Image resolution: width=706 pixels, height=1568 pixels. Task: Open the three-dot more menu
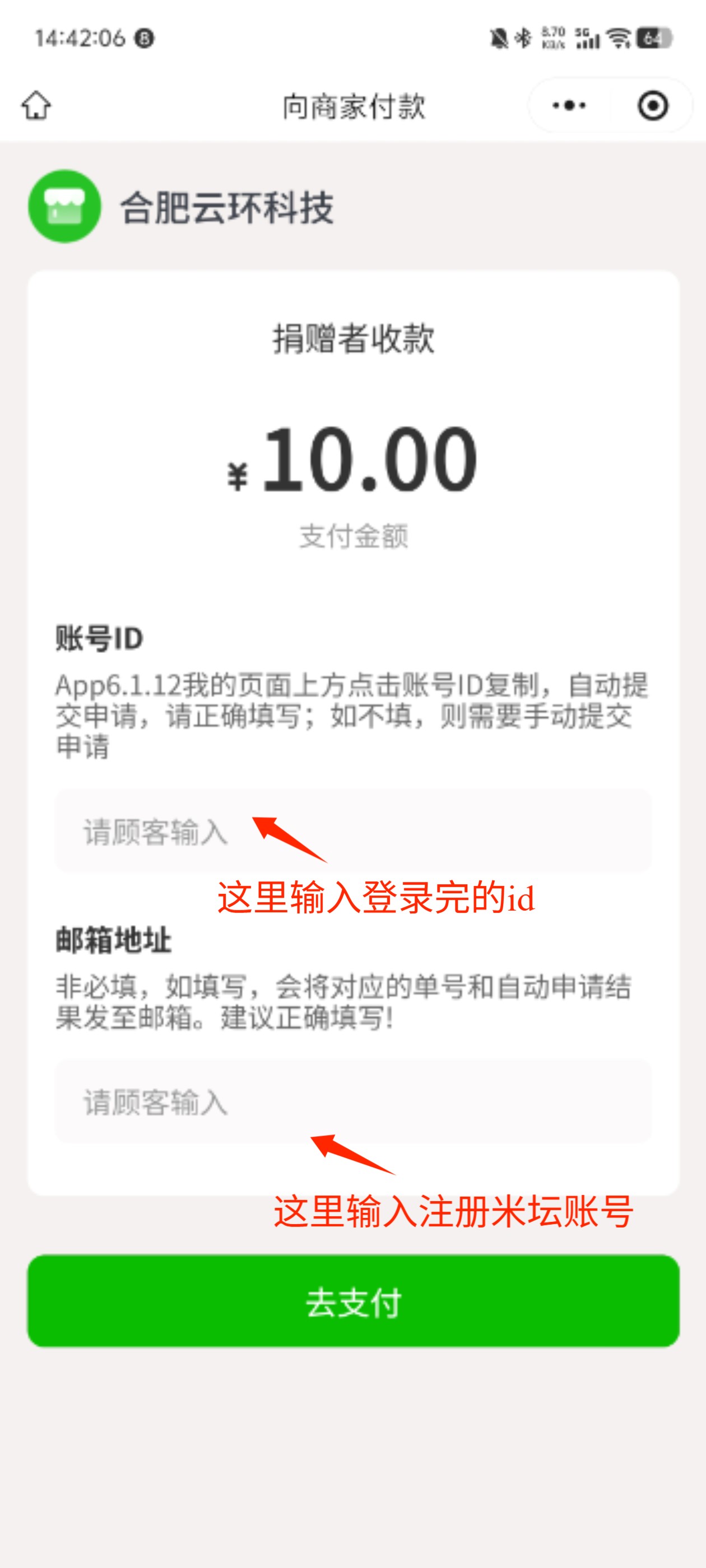[x=568, y=105]
